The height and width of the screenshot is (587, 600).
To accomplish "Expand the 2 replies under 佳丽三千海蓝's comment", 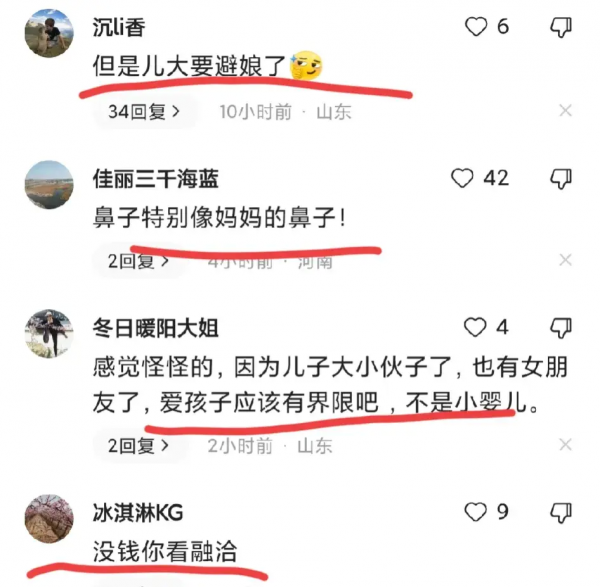I will 131,262.
